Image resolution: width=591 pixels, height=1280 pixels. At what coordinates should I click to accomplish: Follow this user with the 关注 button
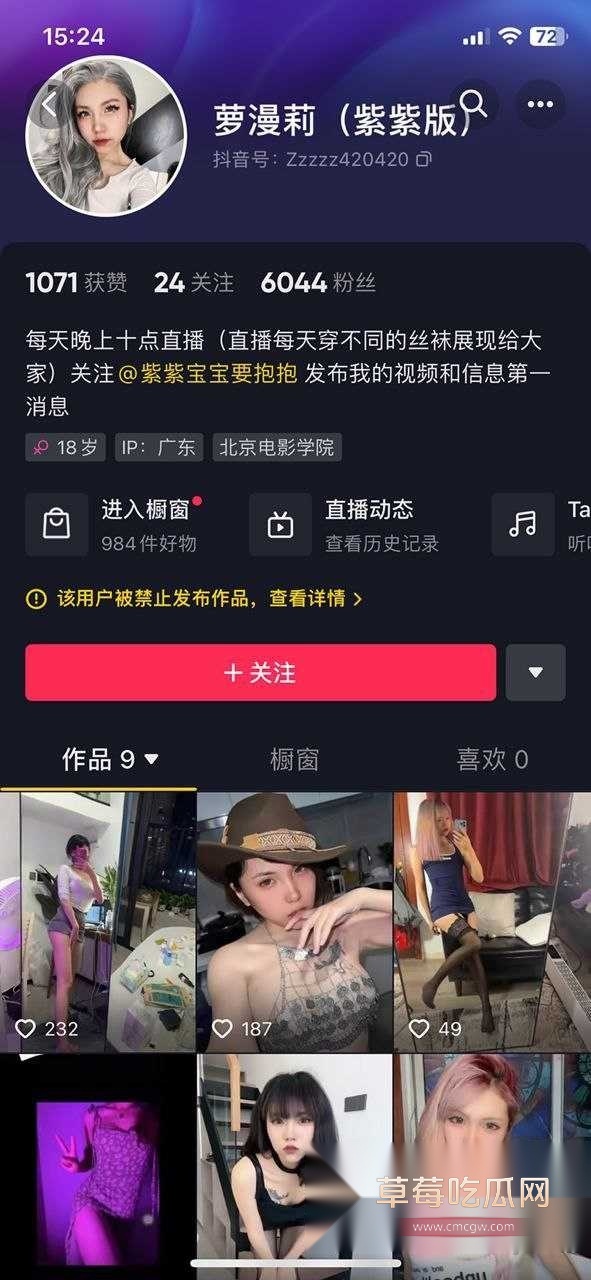(261, 672)
